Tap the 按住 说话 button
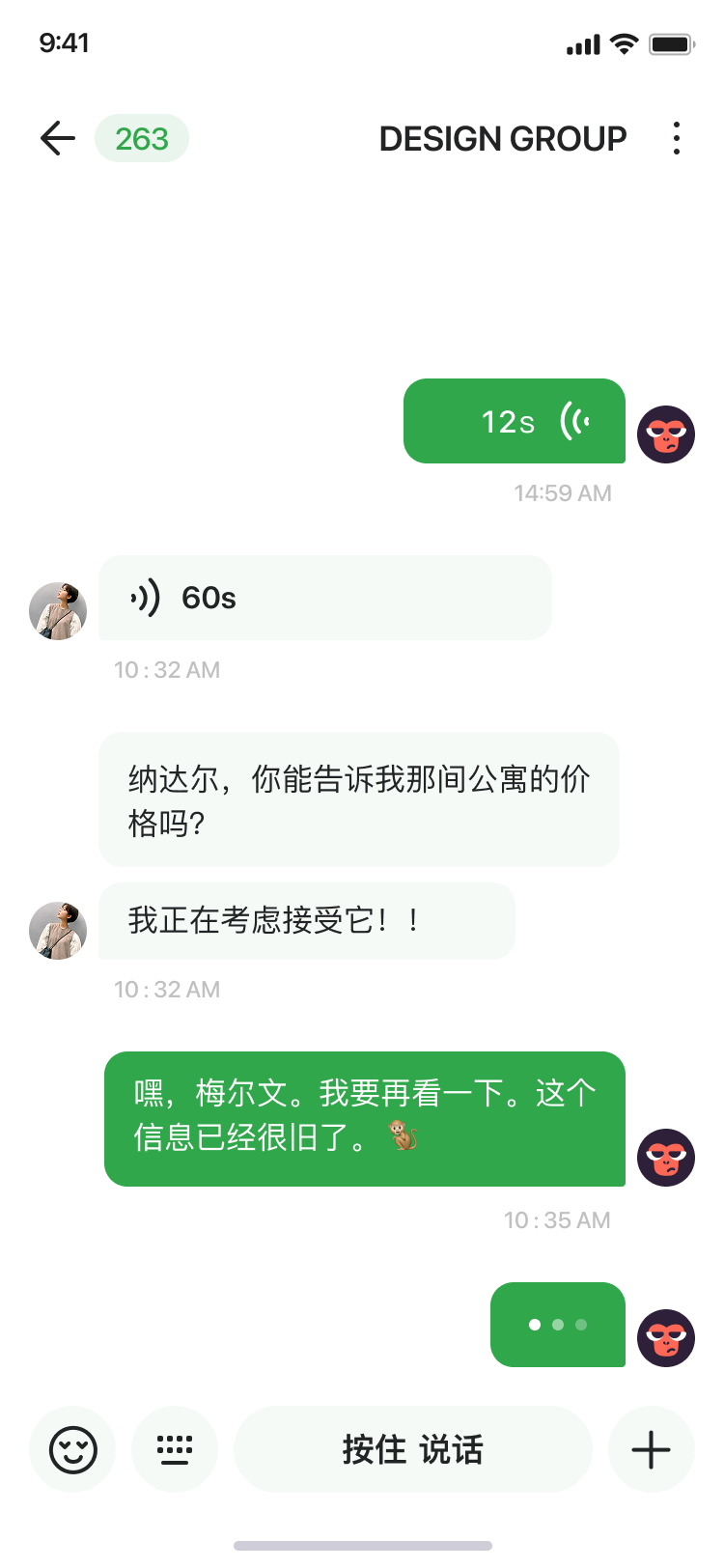This screenshot has width=724, height=1568. pos(412,1449)
